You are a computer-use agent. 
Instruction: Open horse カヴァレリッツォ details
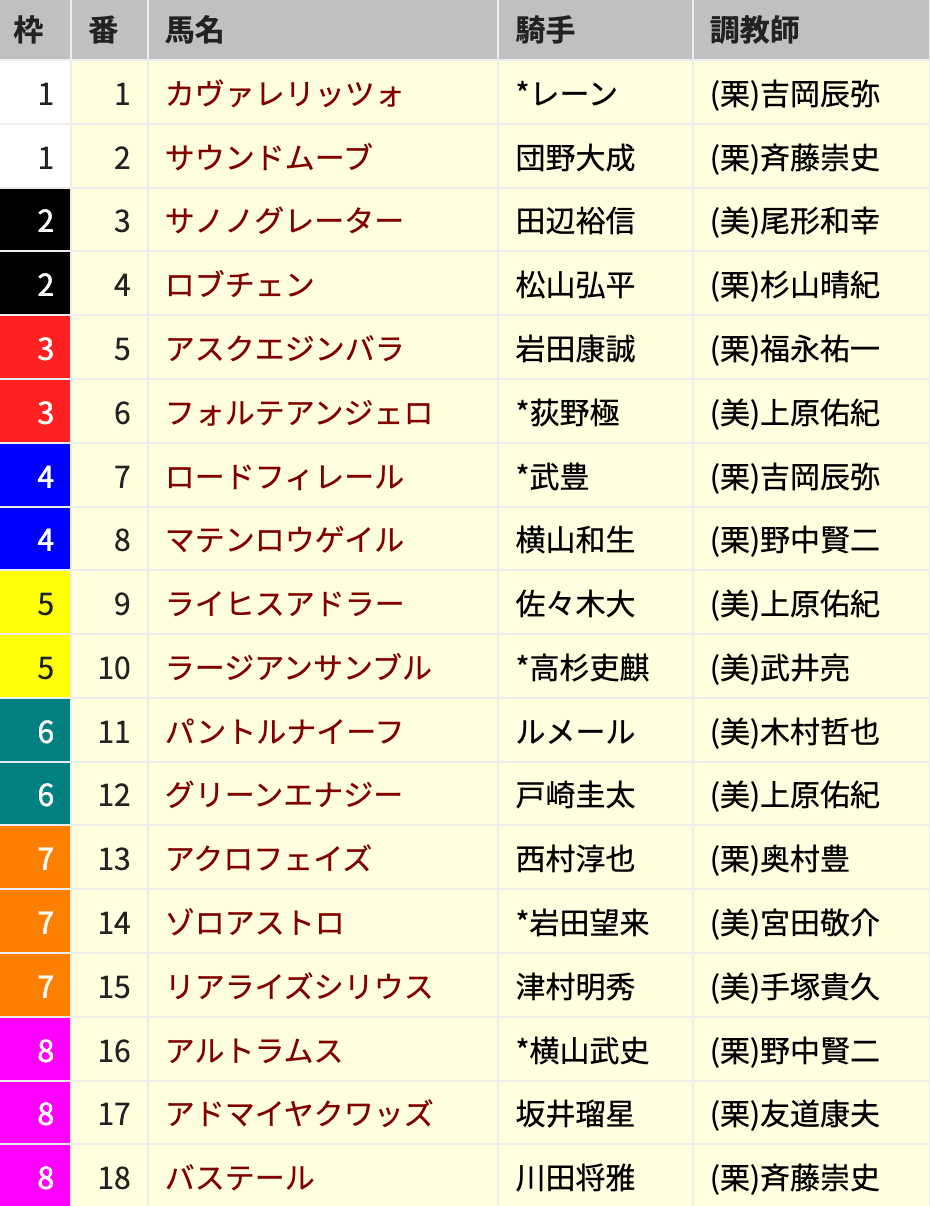click(285, 94)
